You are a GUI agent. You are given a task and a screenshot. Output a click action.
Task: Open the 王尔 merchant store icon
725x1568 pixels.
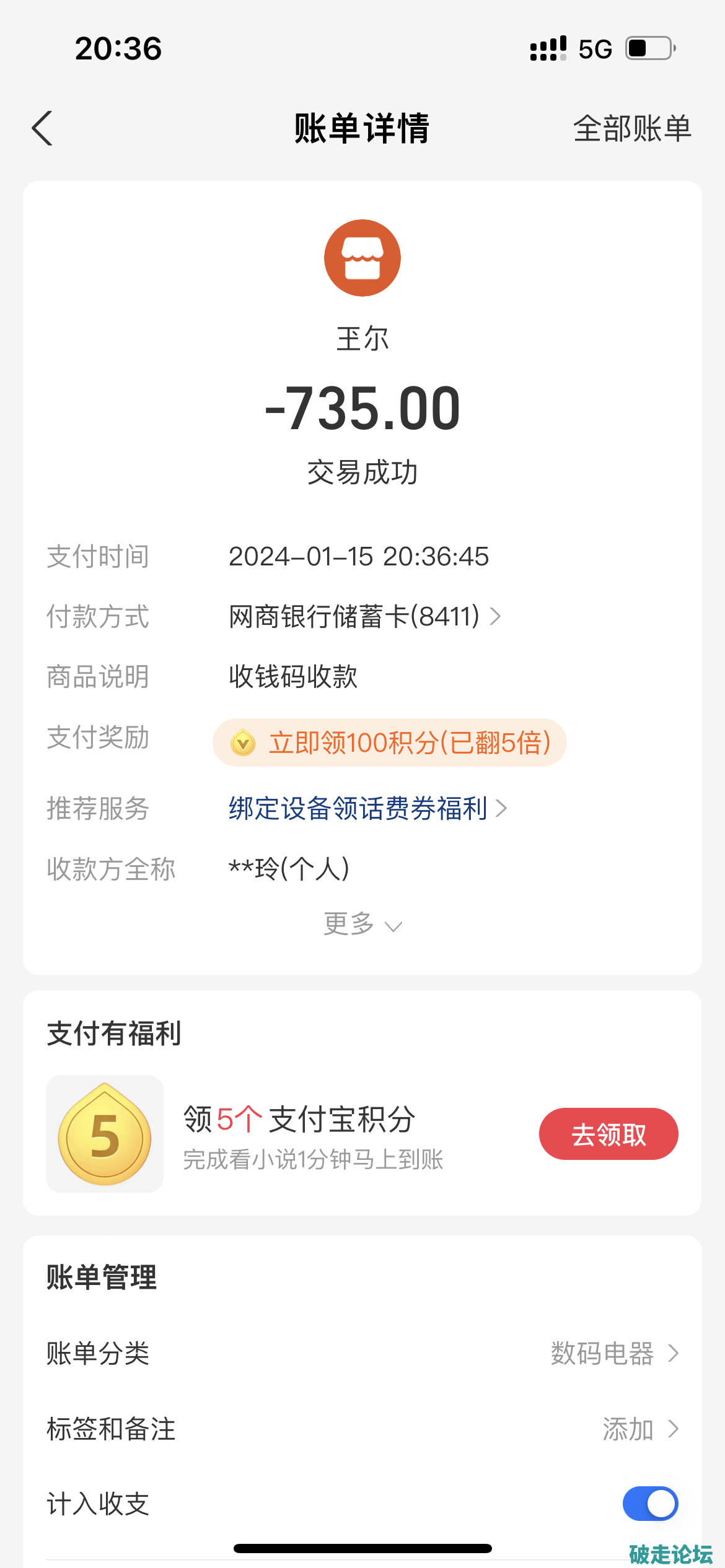[362, 258]
